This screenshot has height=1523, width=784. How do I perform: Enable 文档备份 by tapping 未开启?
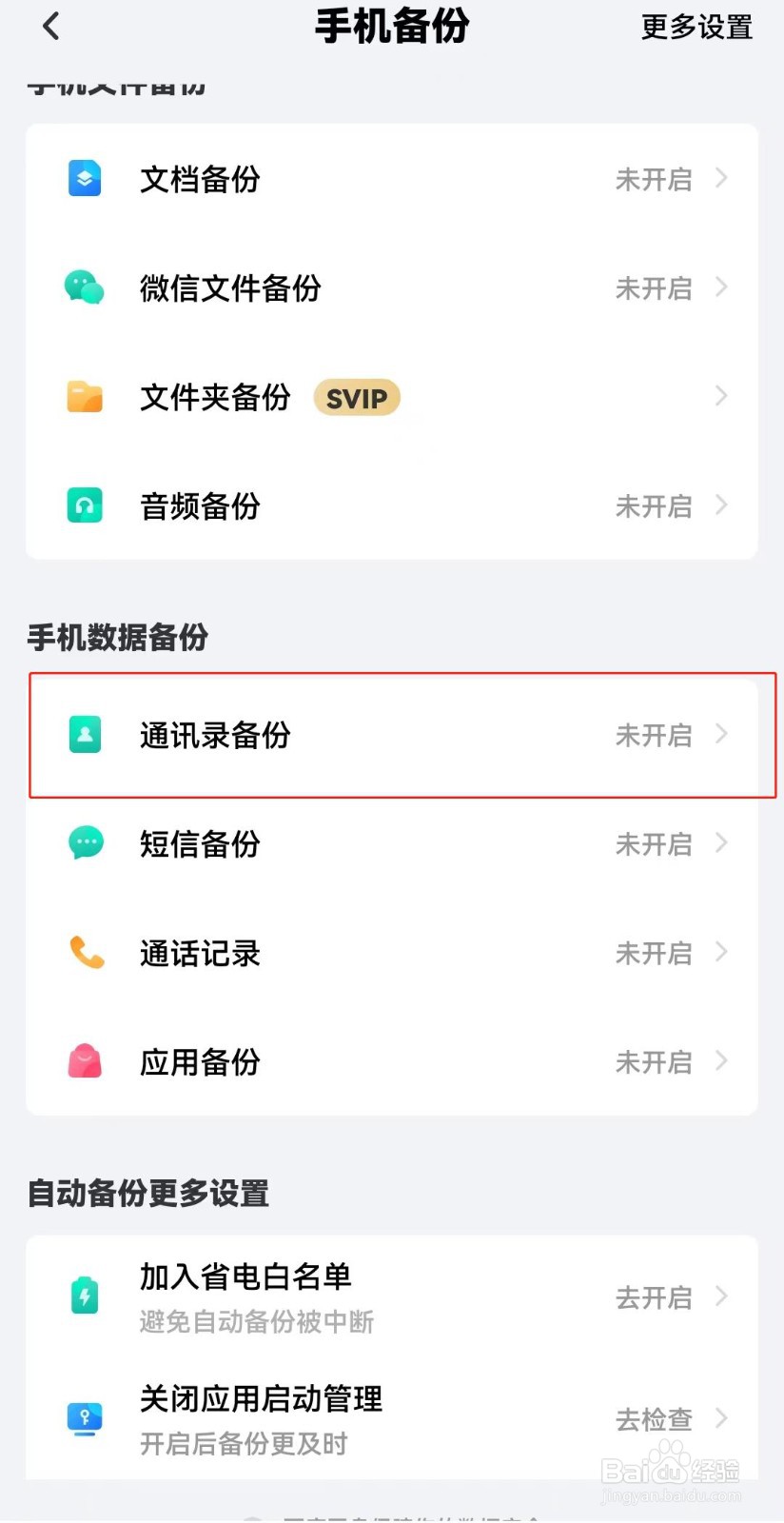(654, 179)
